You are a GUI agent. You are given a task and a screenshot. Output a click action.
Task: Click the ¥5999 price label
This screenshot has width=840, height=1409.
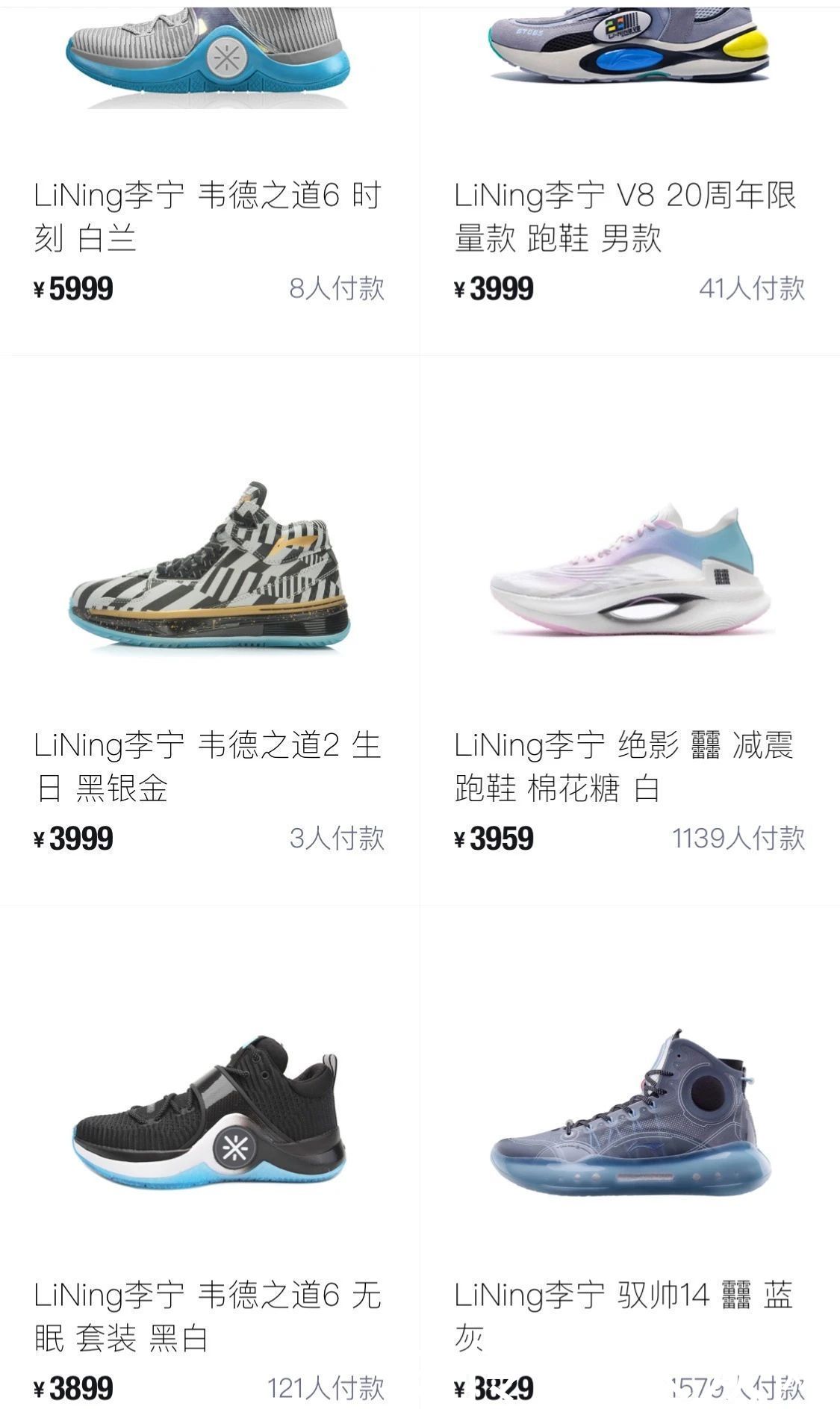[75, 287]
